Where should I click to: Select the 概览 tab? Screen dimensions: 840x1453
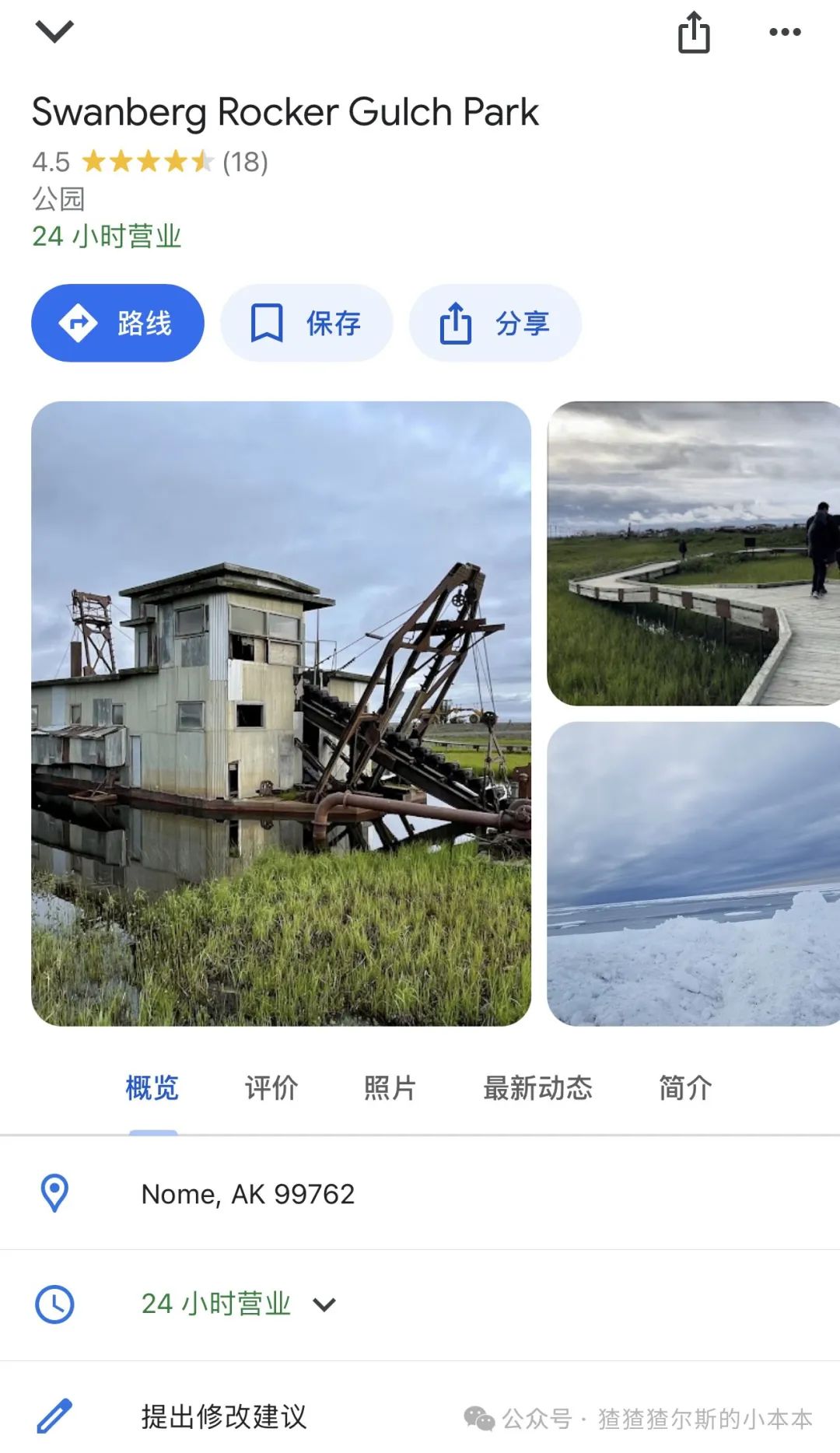coord(152,1087)
